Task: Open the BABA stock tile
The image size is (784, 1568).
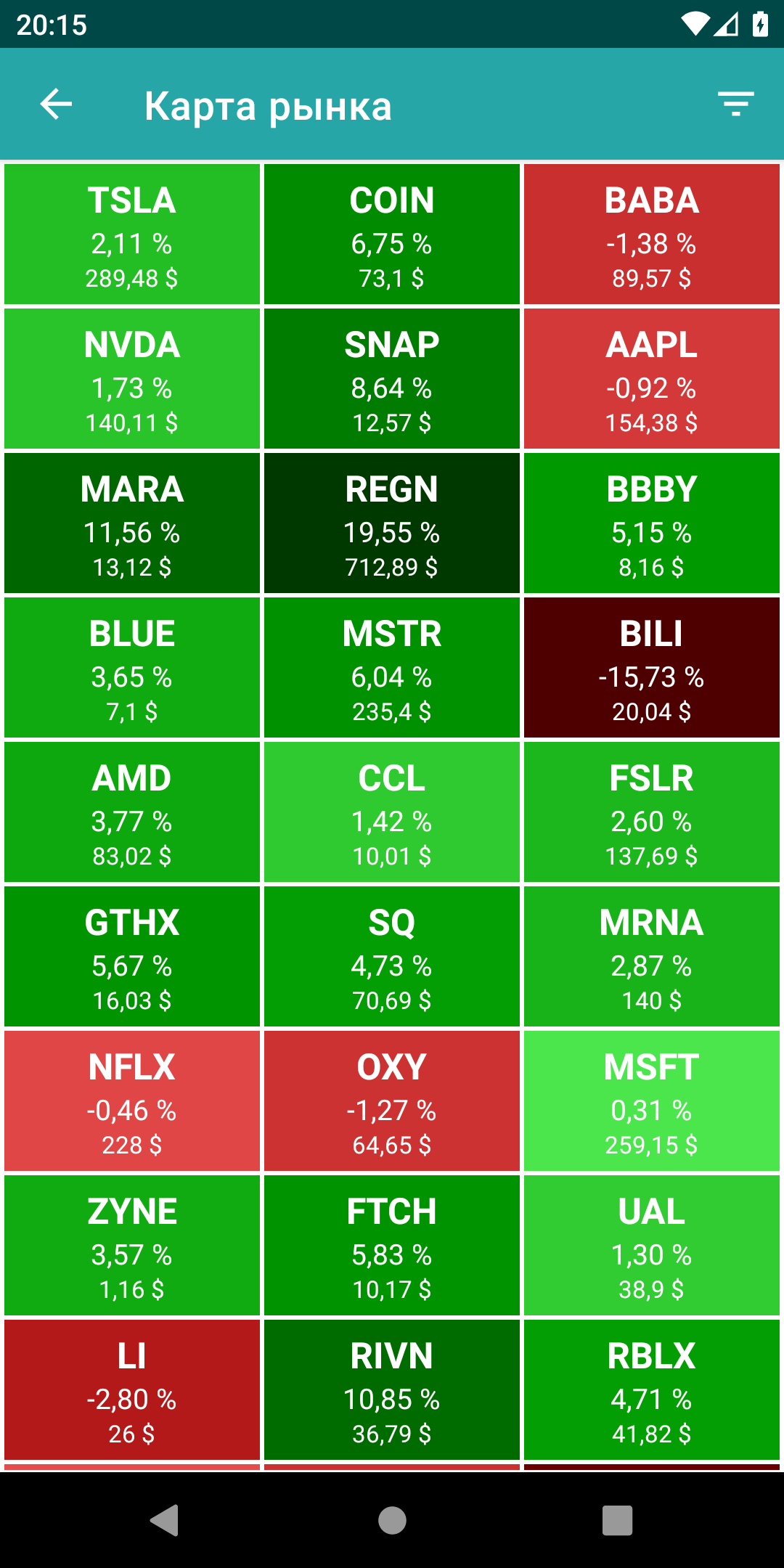Action: (x=651, y=234)
